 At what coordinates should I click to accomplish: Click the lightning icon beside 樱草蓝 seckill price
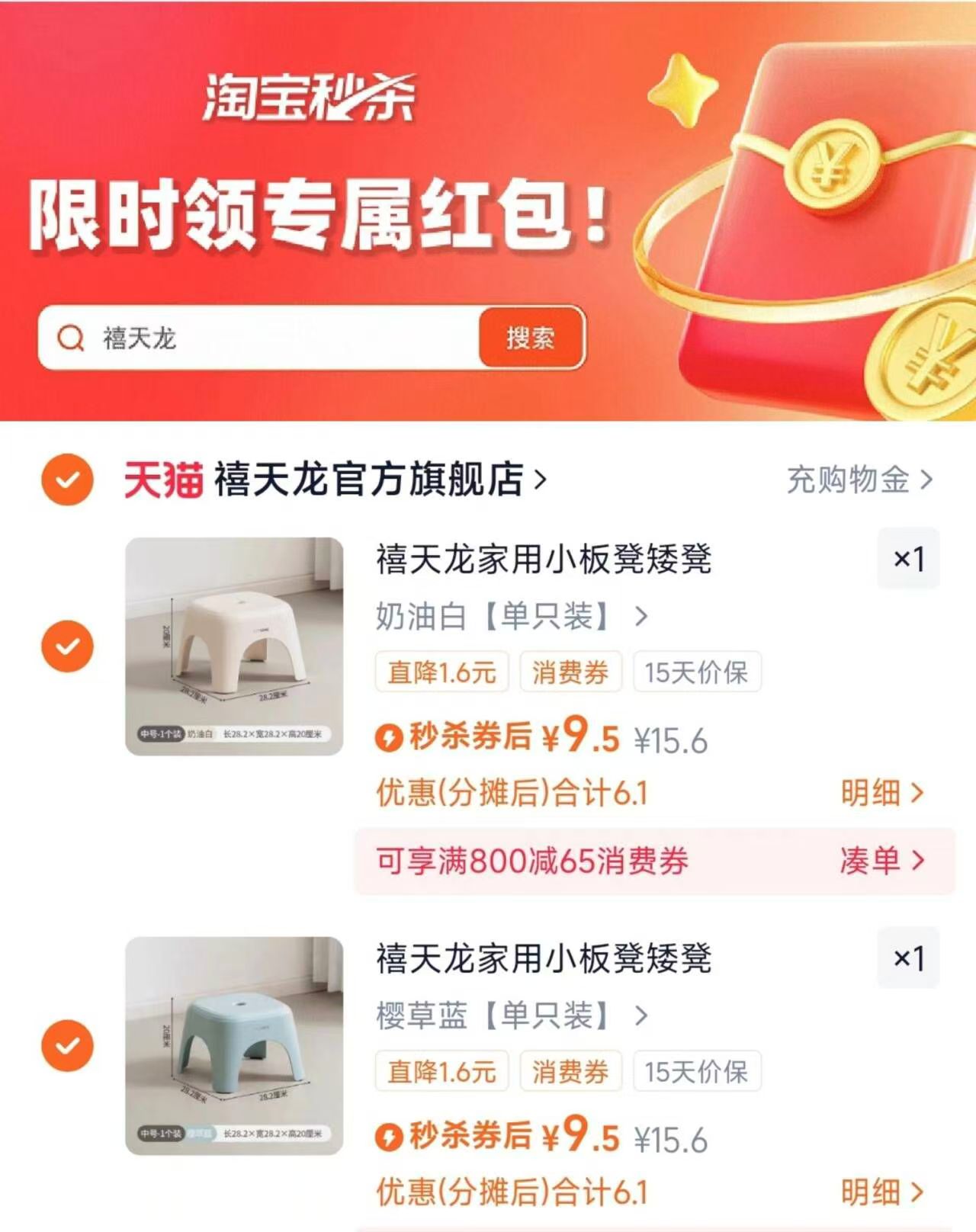[x=390, y=1136]
